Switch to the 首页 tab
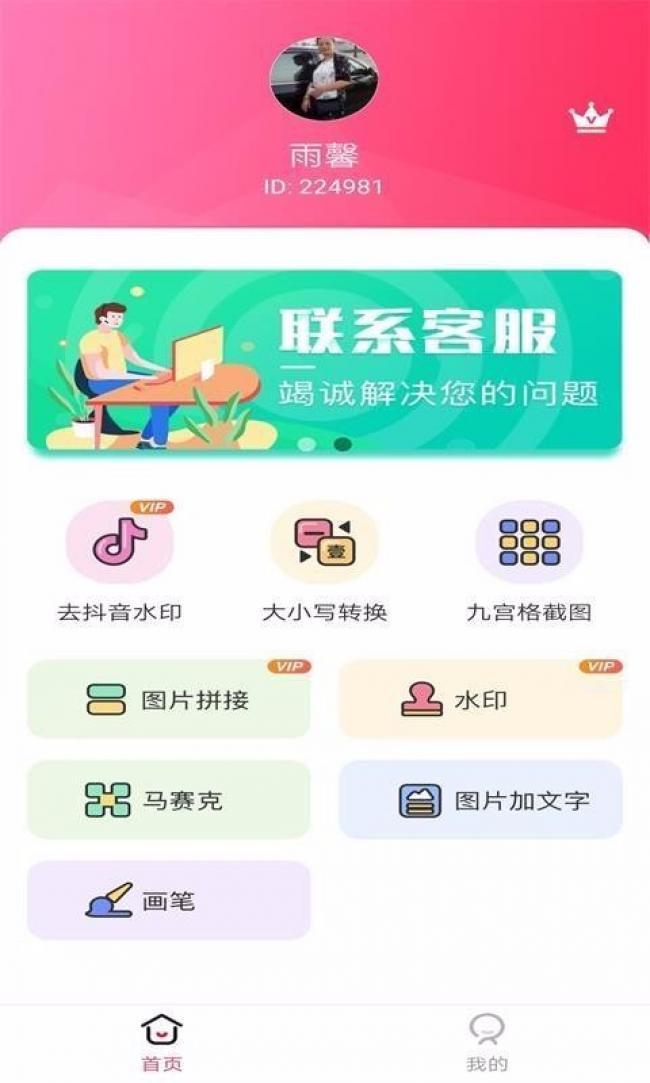This screenshot has width=650, height=1083. (x=162, y=1042)
